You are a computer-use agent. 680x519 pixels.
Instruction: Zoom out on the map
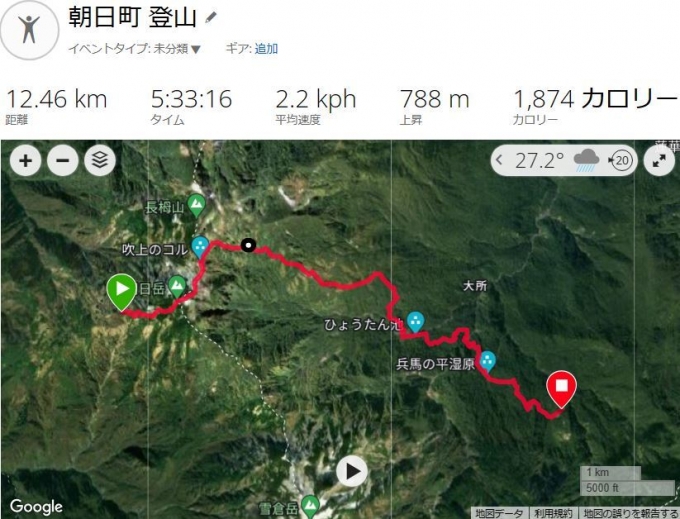pyautogui.click(x=62, y=160)
